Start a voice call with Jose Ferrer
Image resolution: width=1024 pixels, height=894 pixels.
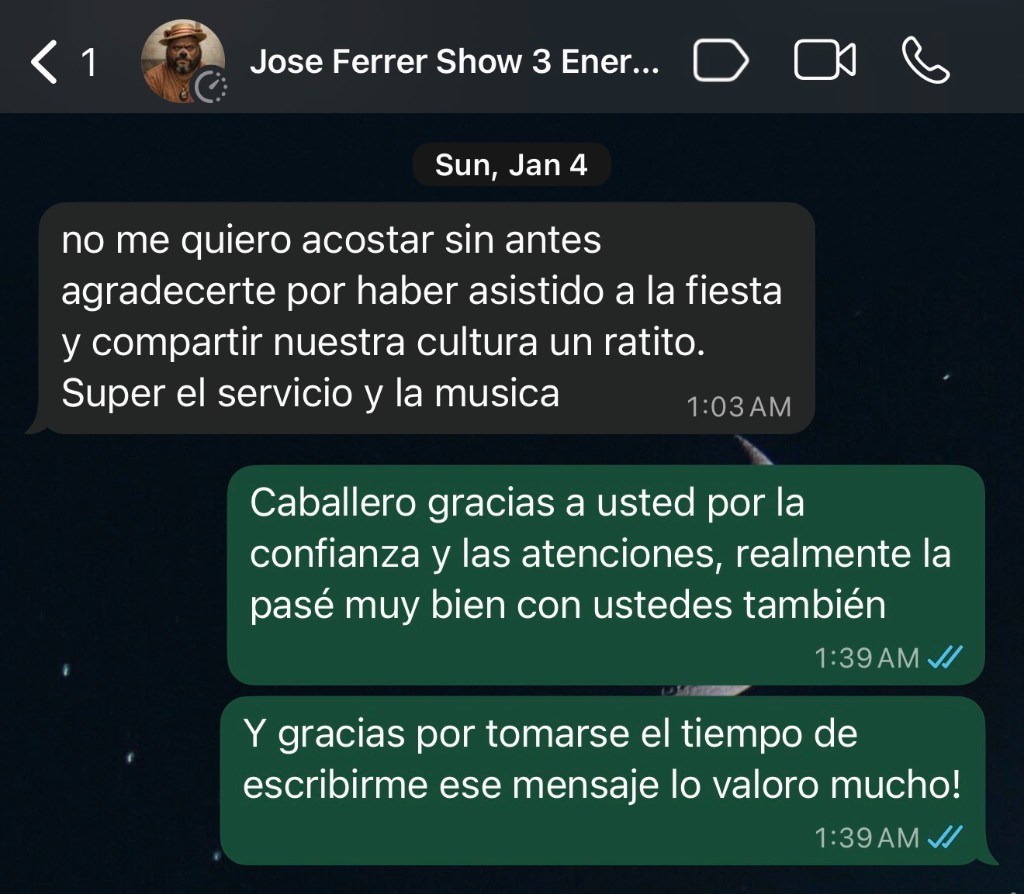pyautogui.click(x=925, y=62)
